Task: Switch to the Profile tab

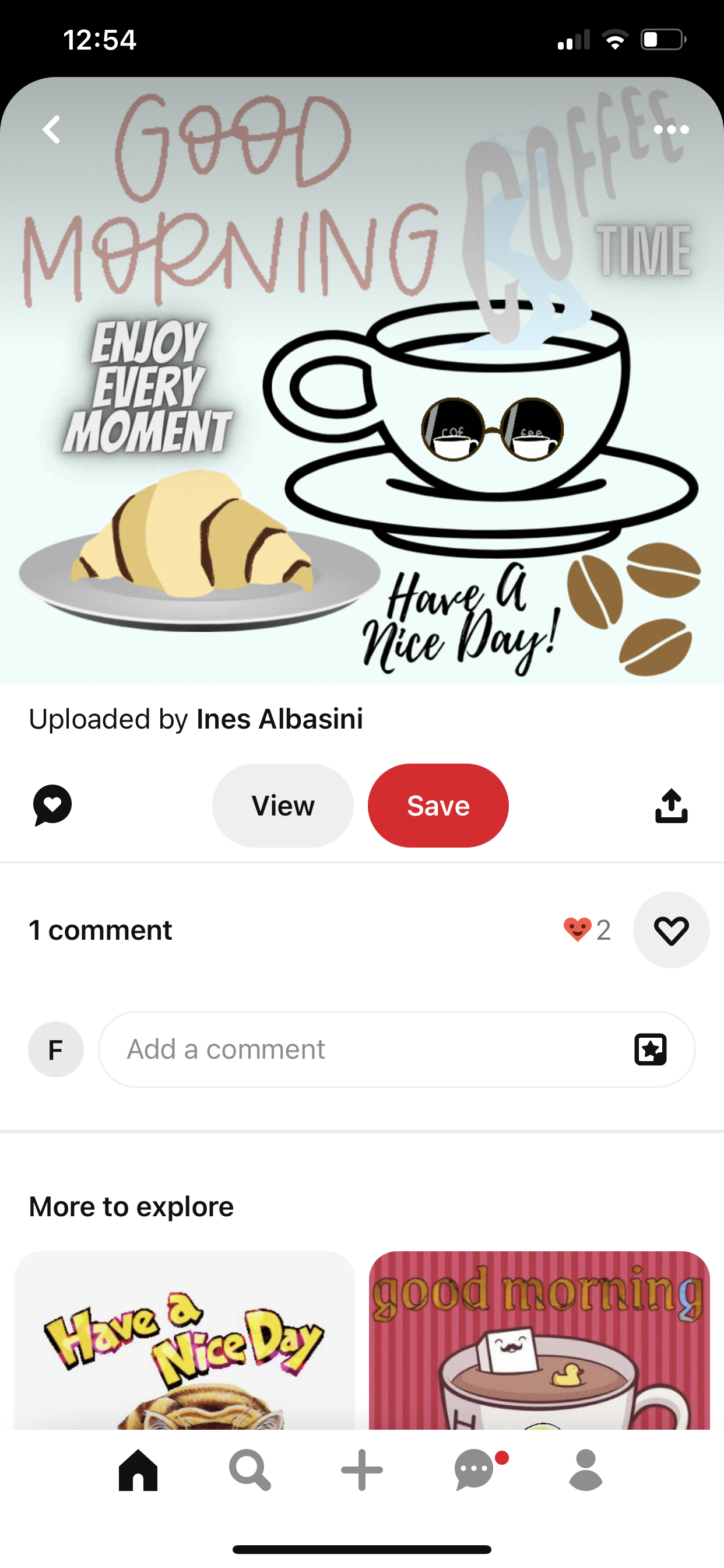Action: tap(585, 1470)
